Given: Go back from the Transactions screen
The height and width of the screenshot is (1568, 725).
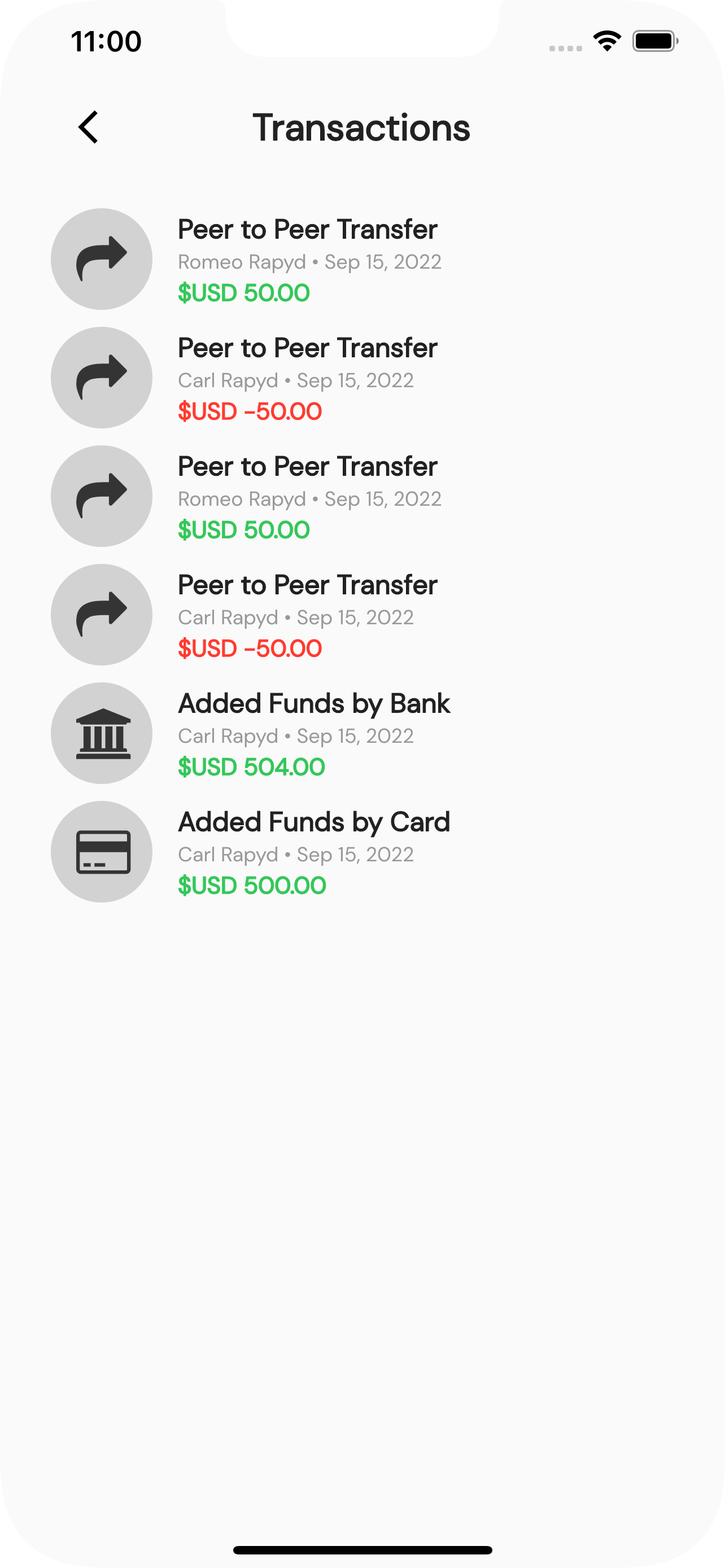Looking at the screenshot, I should tap(89, 127).
